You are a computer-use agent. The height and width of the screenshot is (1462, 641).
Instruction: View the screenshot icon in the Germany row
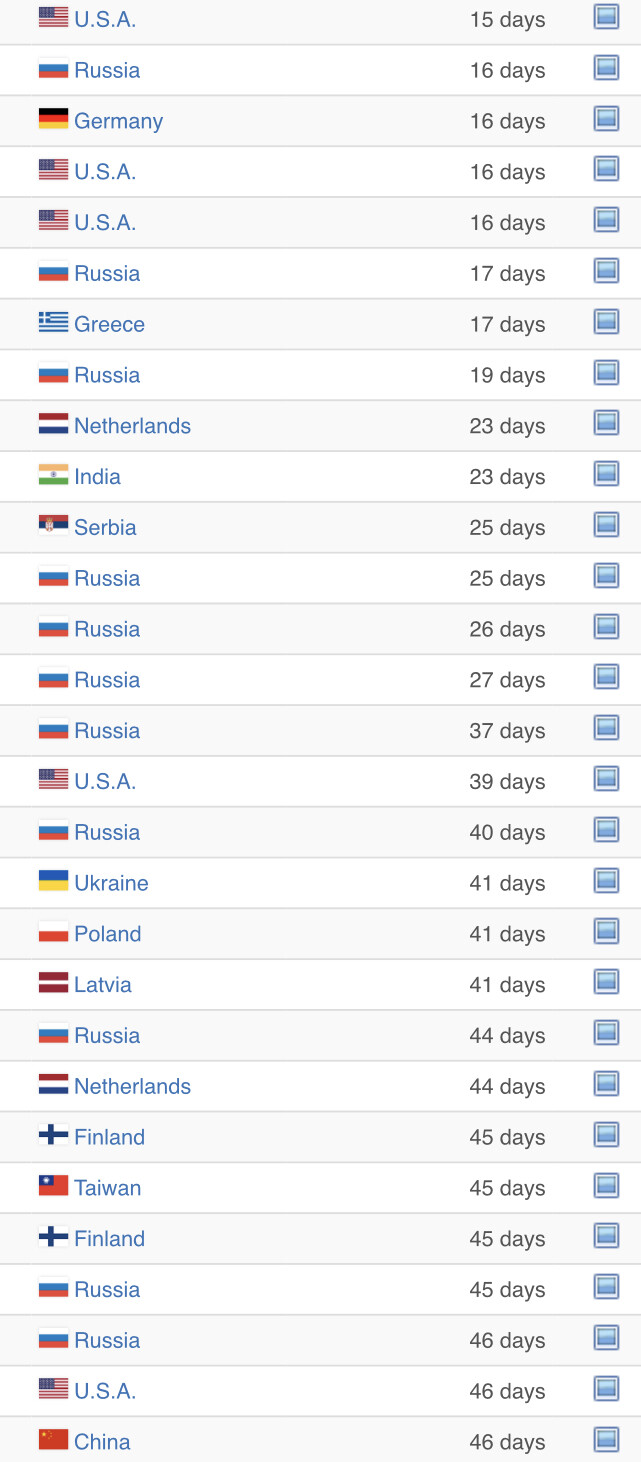[x=607, y=118]
